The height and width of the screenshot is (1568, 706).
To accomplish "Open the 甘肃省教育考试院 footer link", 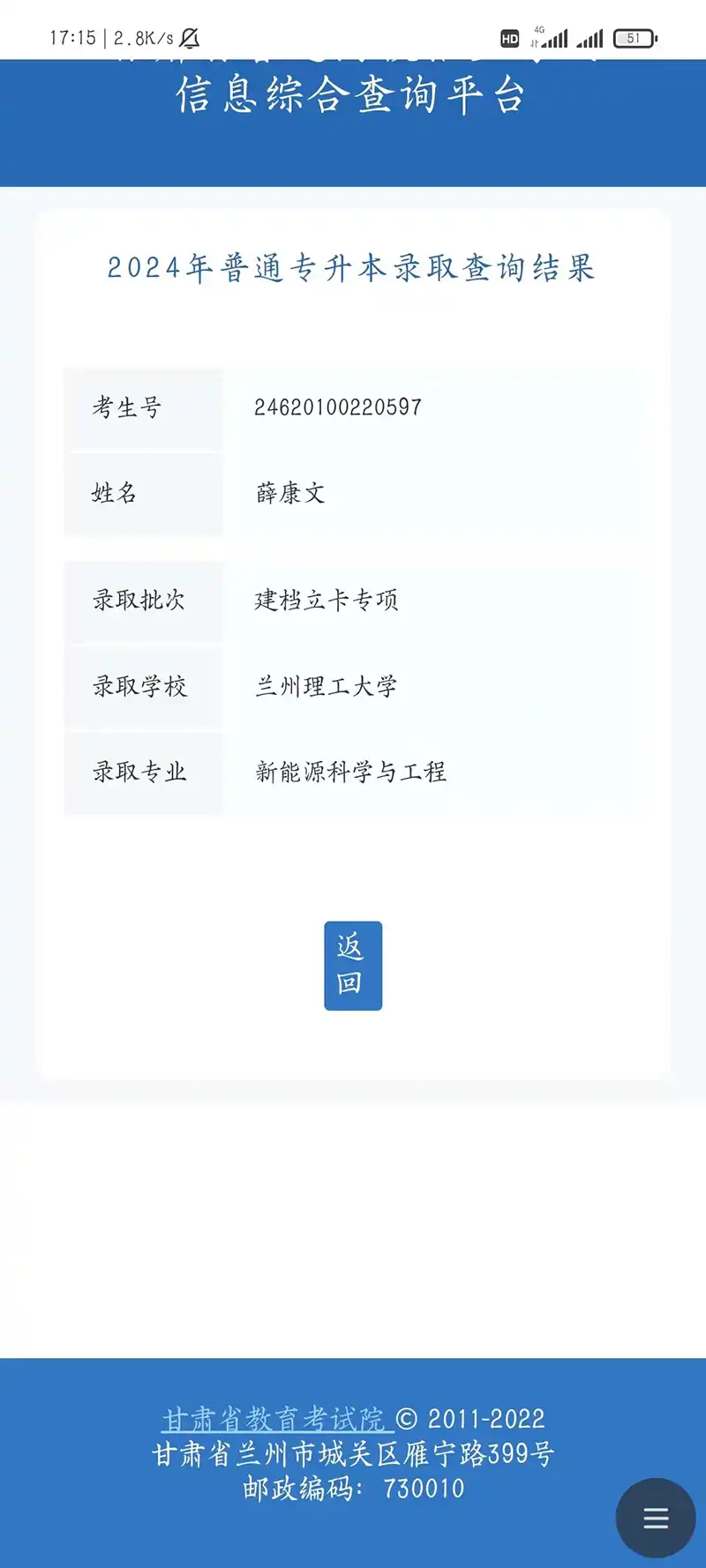I will pos(275,1419).
